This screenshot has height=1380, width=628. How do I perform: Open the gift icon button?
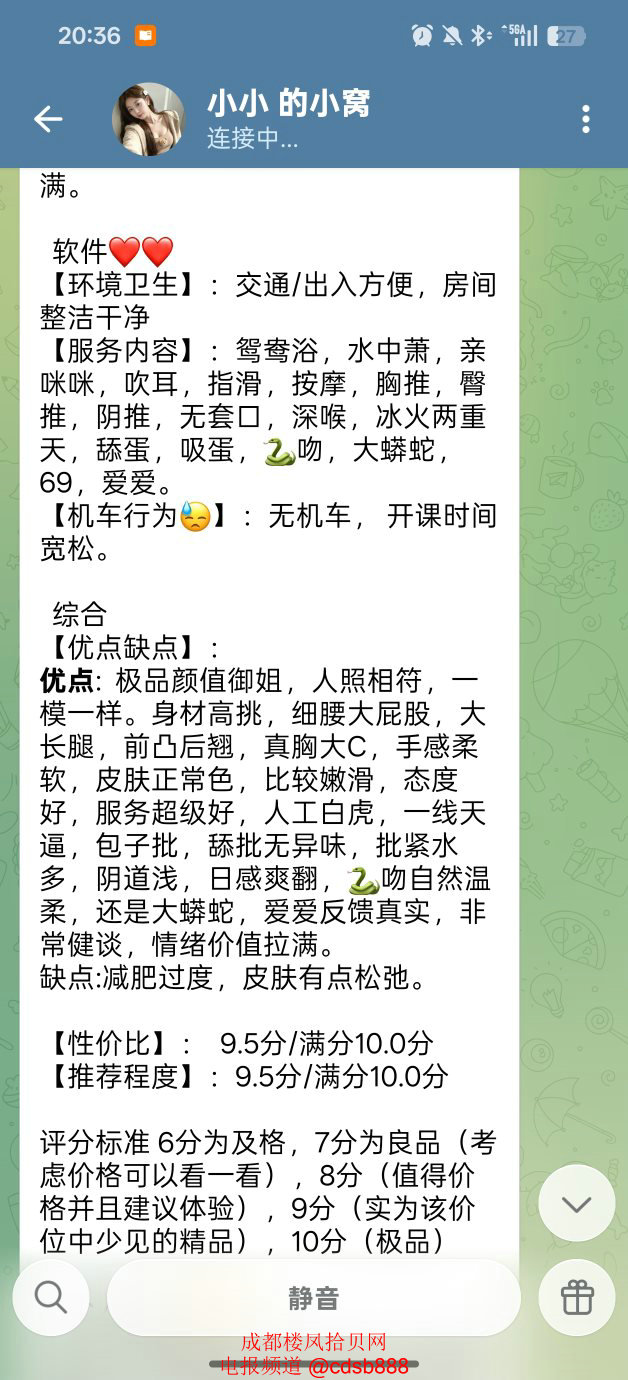coord(577,1297)
